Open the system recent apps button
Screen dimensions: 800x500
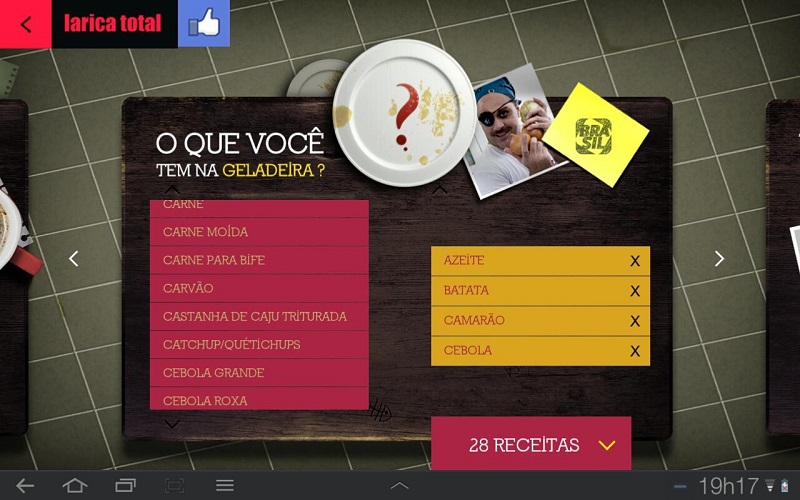[x=125, y=486]
